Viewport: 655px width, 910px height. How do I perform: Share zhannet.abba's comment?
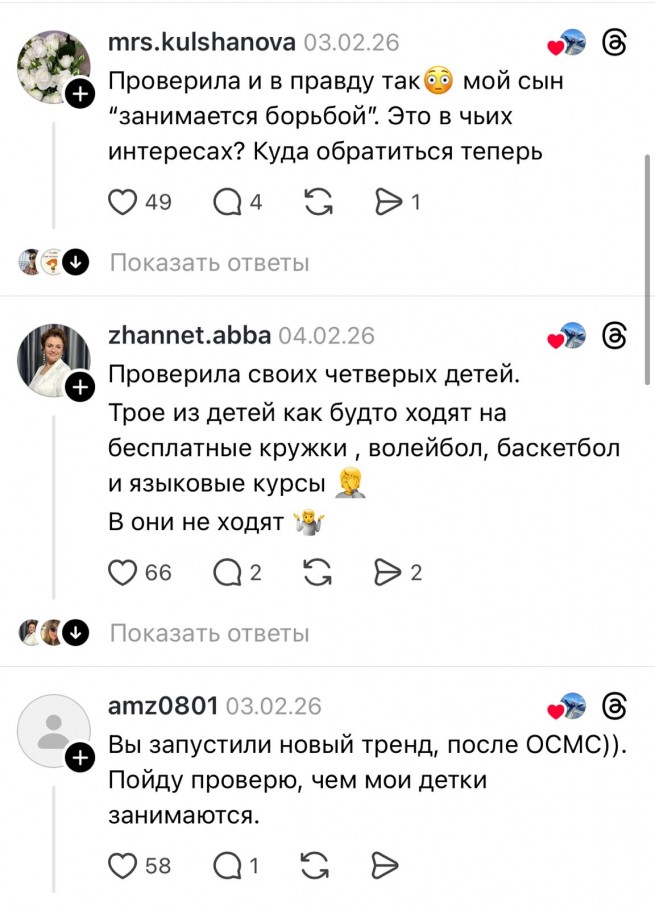387,572
